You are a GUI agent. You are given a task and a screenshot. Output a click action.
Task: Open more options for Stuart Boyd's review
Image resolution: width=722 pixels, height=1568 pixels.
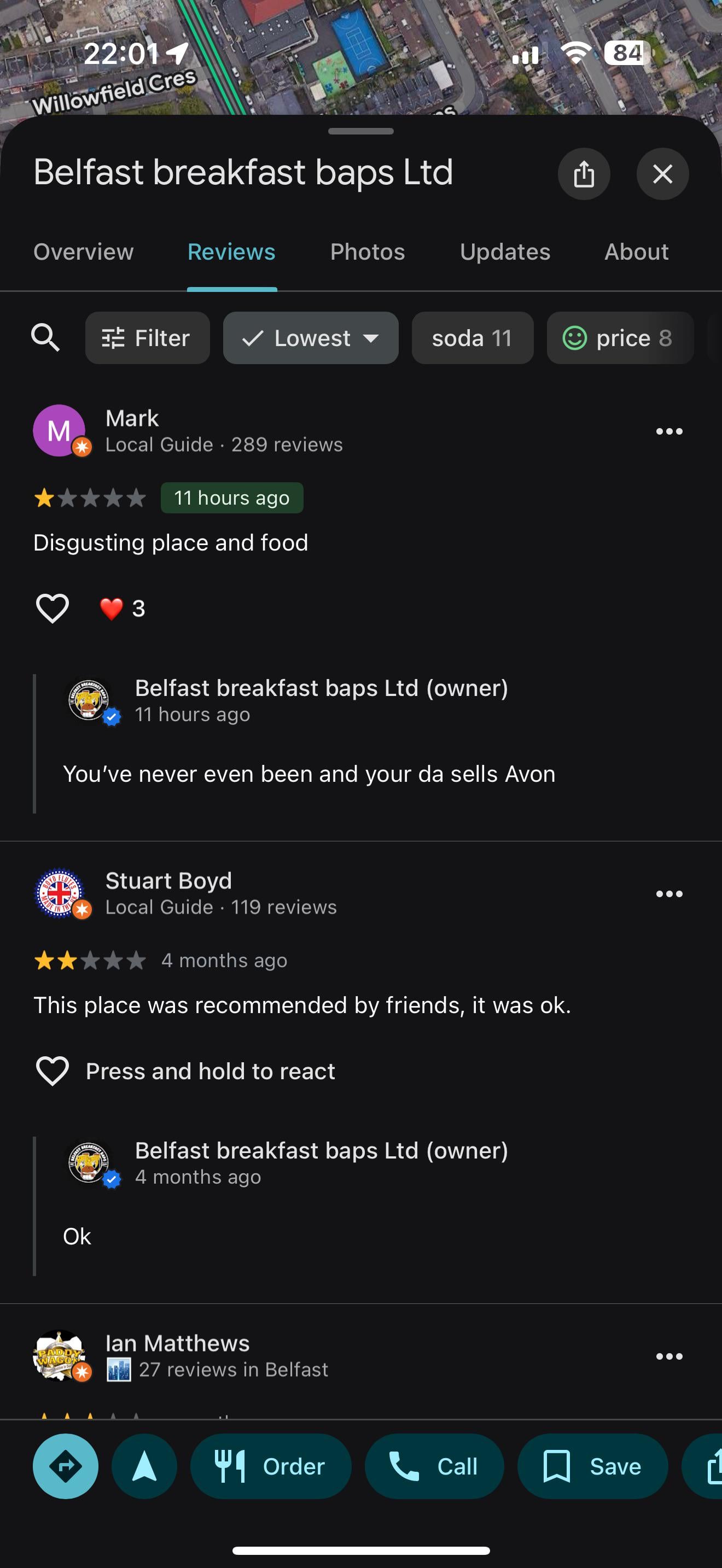point(668,893)
